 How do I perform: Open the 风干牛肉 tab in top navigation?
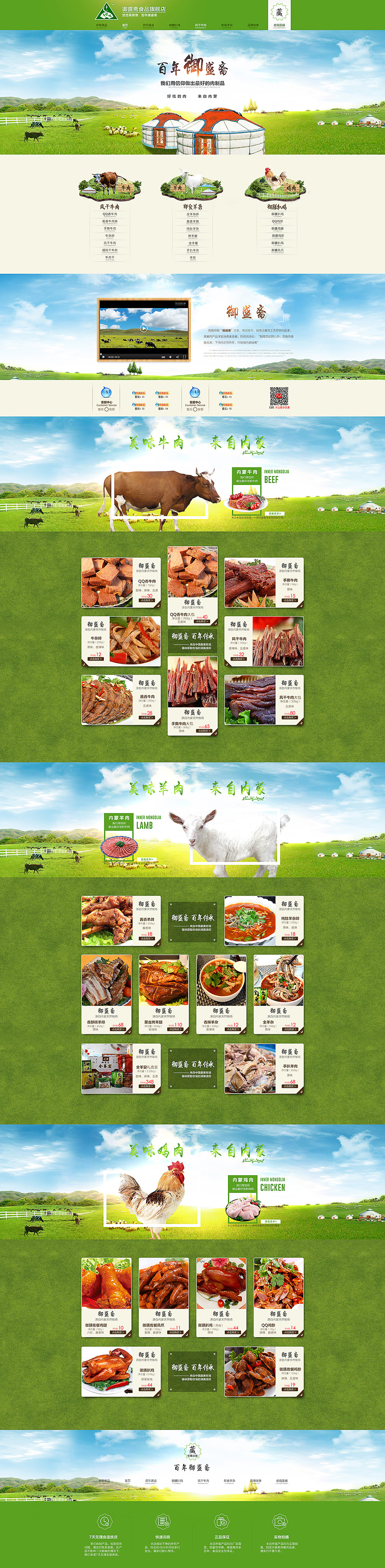tap(200, 26)
